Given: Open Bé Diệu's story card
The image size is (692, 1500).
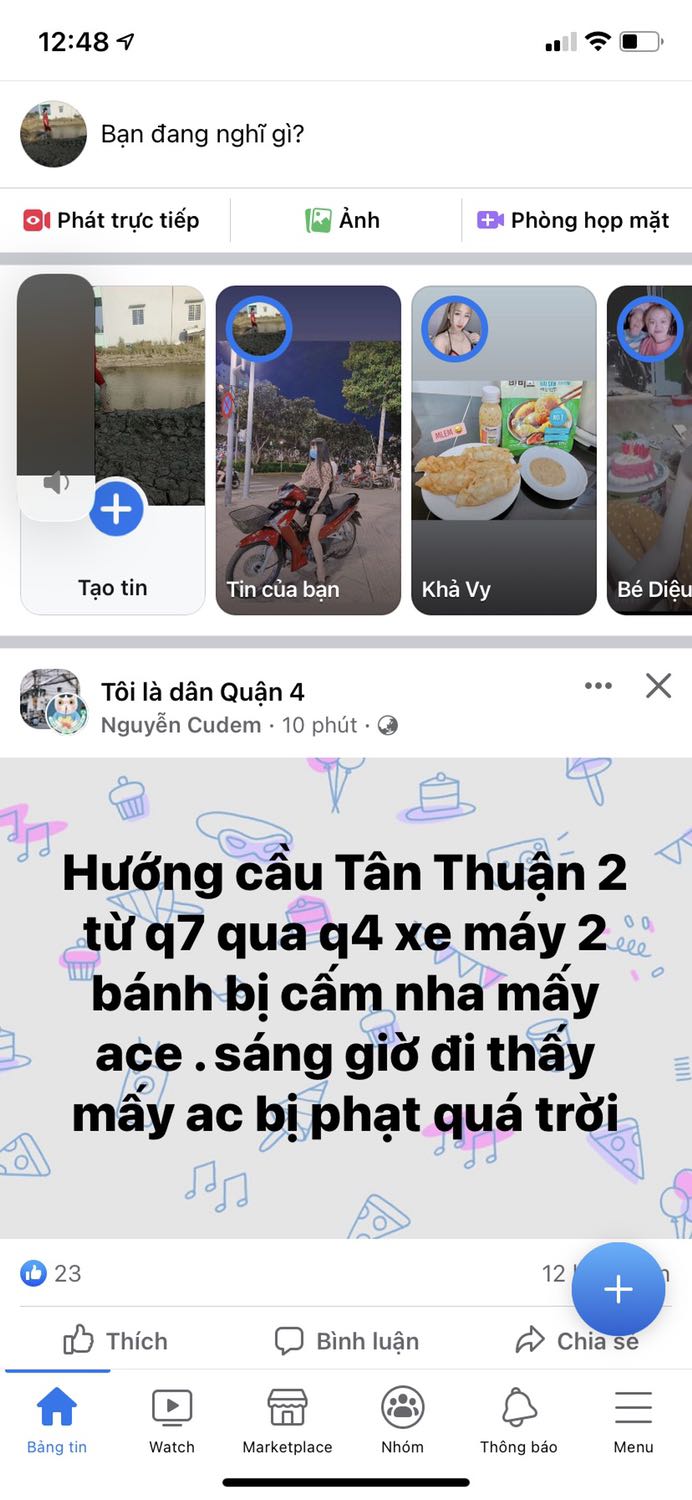Looking at the screenshot, I should click(x=649, y=450).
